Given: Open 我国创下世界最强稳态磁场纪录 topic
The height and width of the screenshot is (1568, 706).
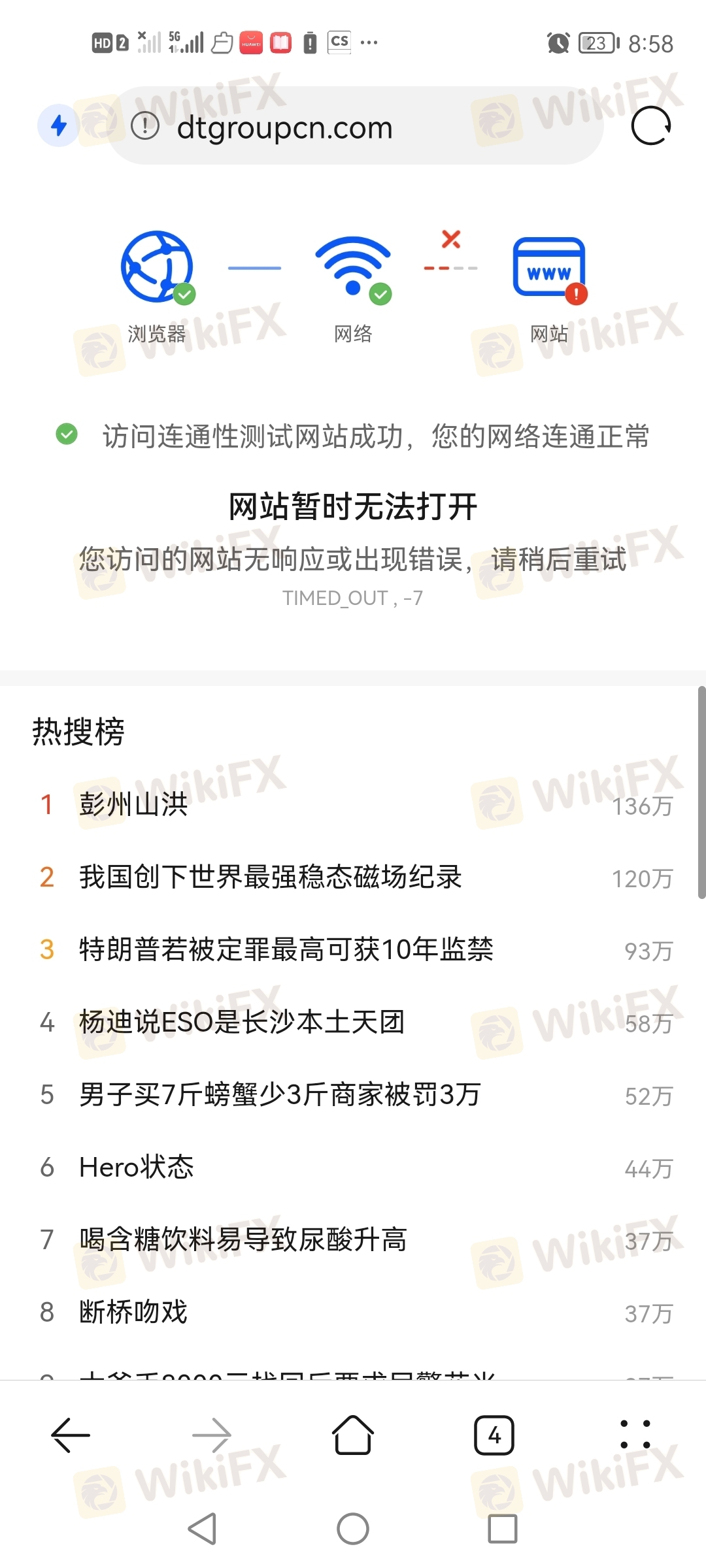Looking at the screenshot, I should pyautogui.click(x=270, y=877).
